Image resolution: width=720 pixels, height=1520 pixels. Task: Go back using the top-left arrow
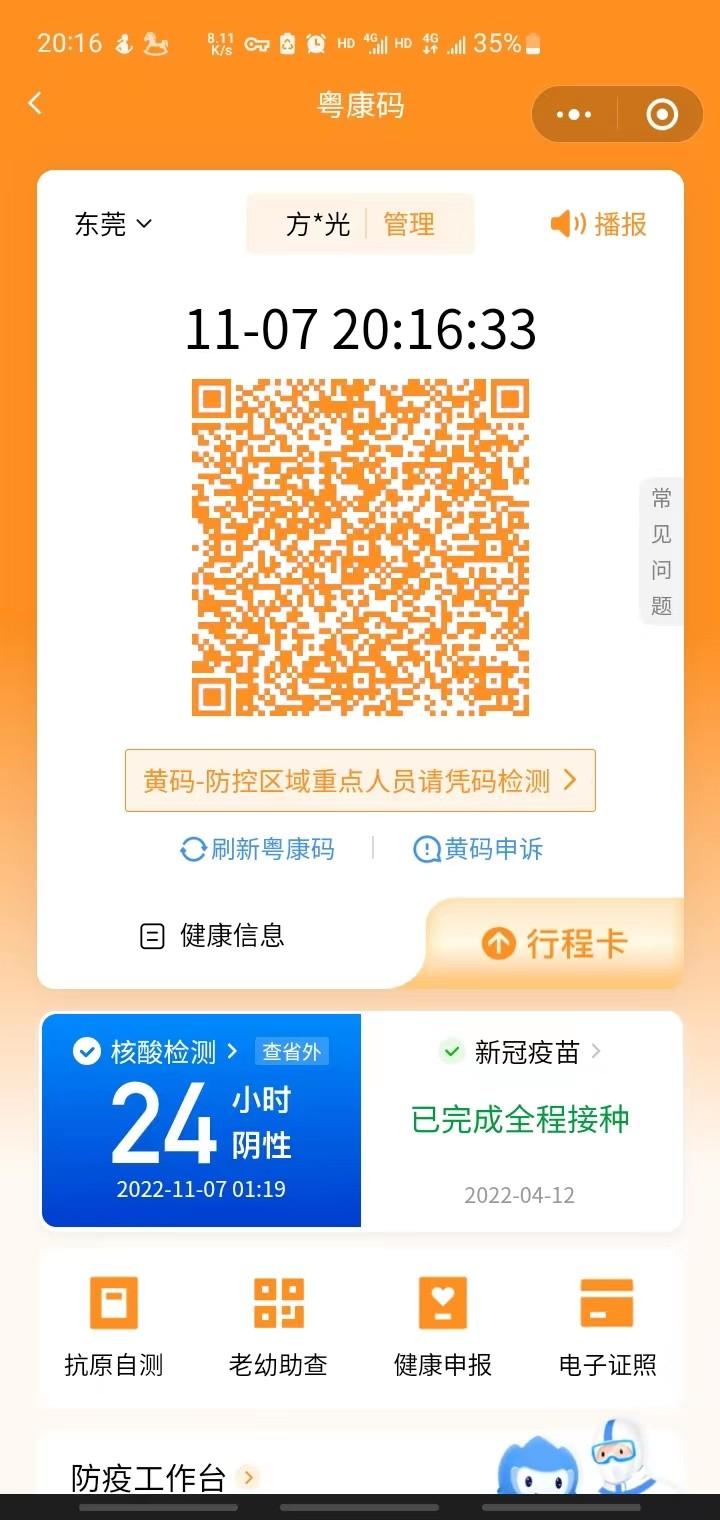(35, 103)
